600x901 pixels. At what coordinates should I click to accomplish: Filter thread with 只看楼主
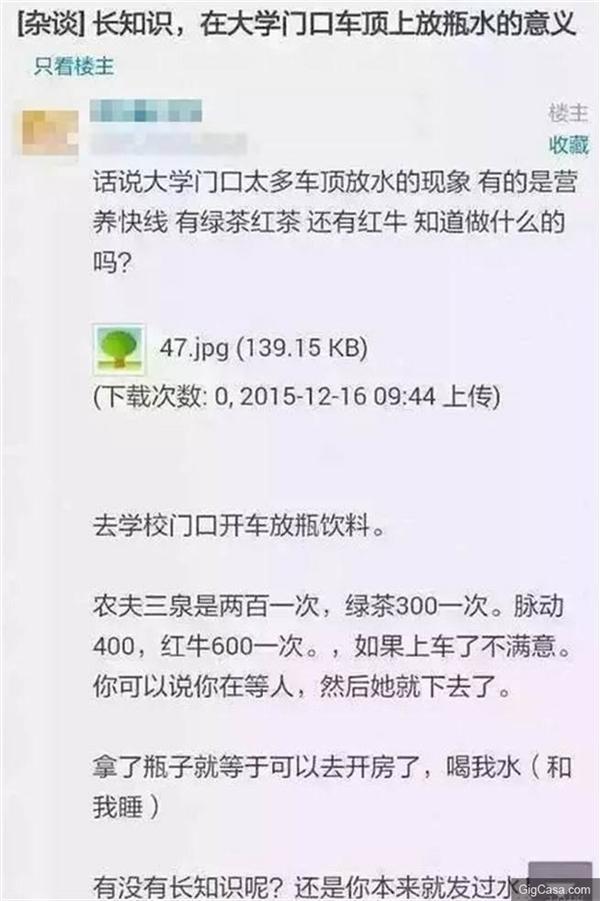tap(74, 67)
